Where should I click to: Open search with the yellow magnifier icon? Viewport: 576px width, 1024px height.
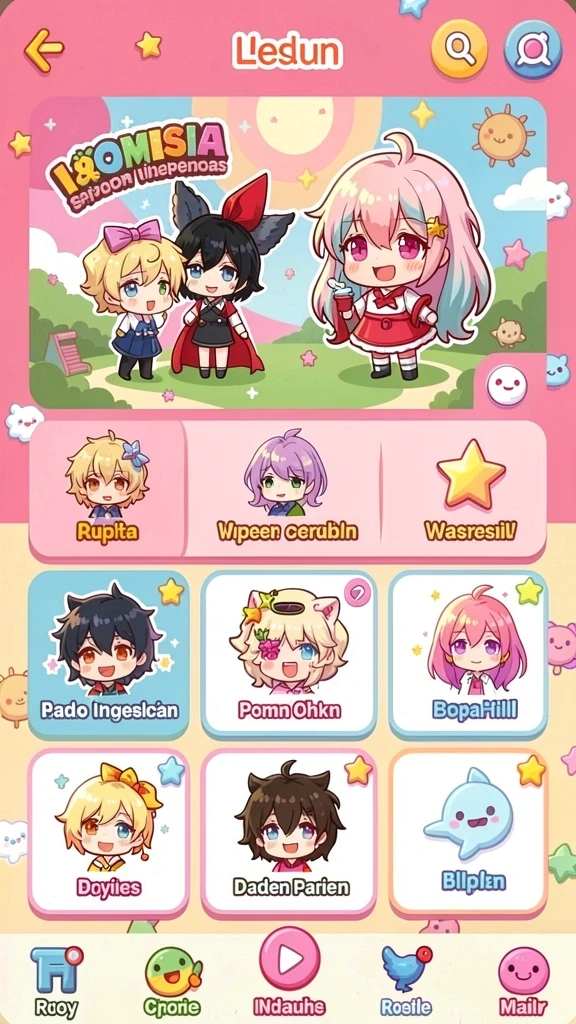click(x=459, y=48)
